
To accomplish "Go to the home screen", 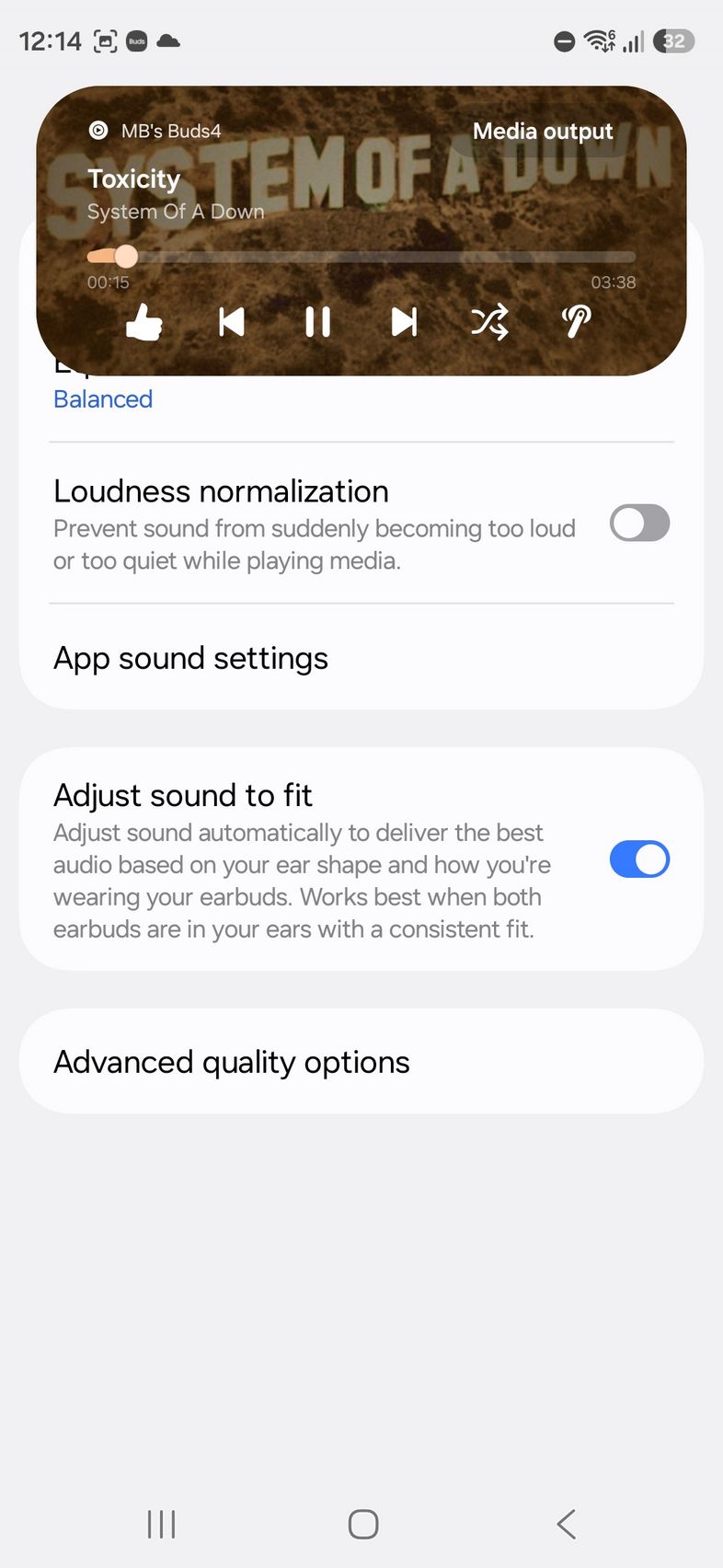I will point(362,1524).
